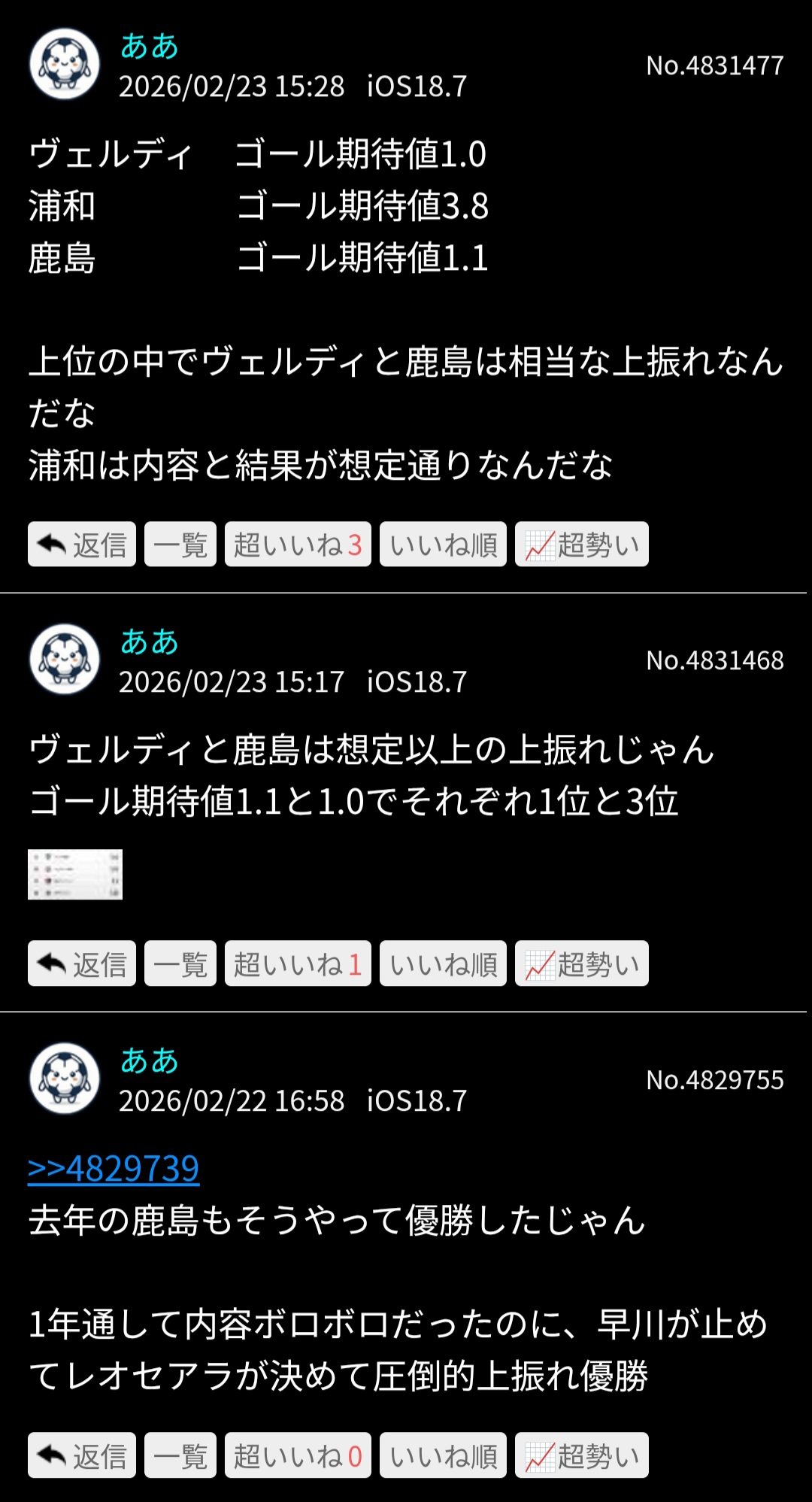Open 超勢い under post No.4829755
Screen dimensions: 812x1502
coord(581,1455)
